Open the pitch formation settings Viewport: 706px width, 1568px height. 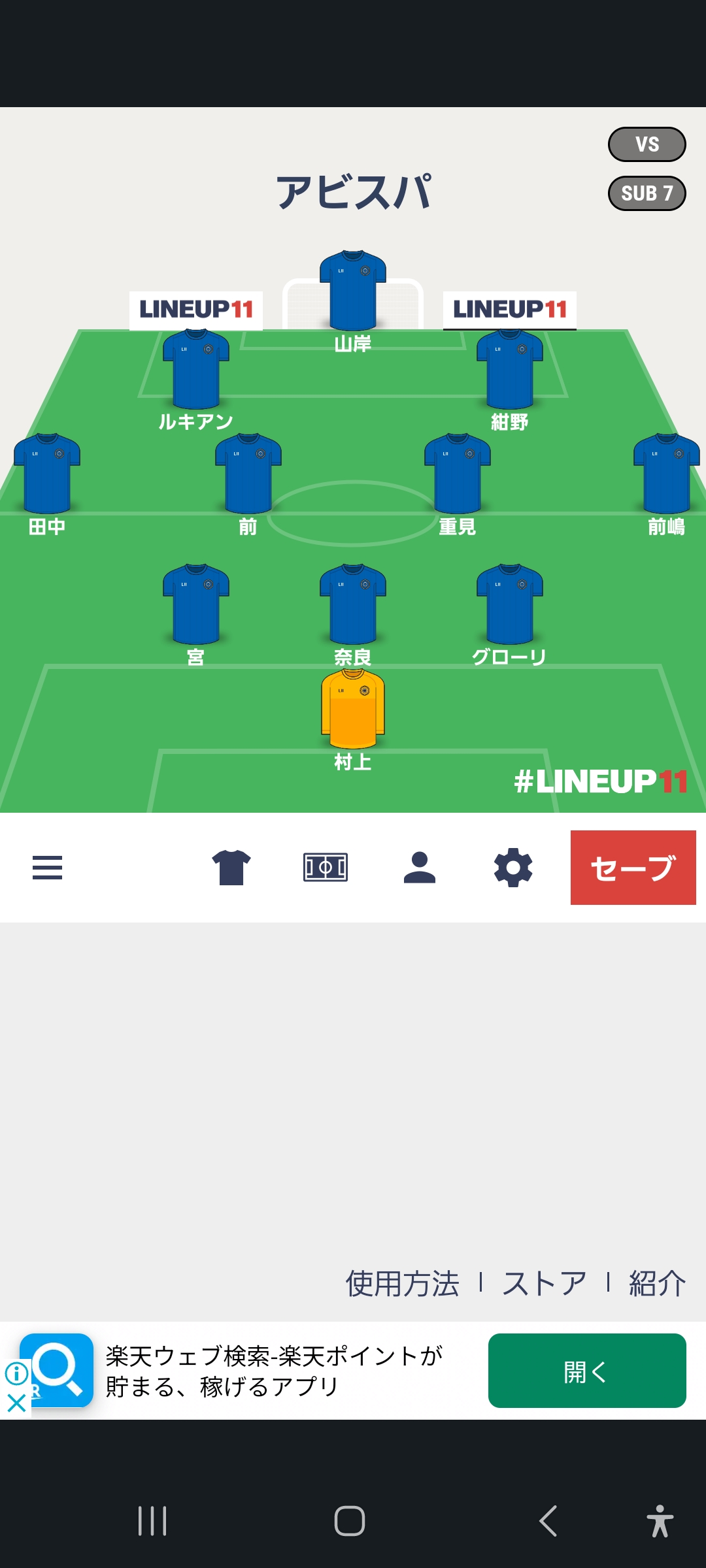(x=326, y=868)
